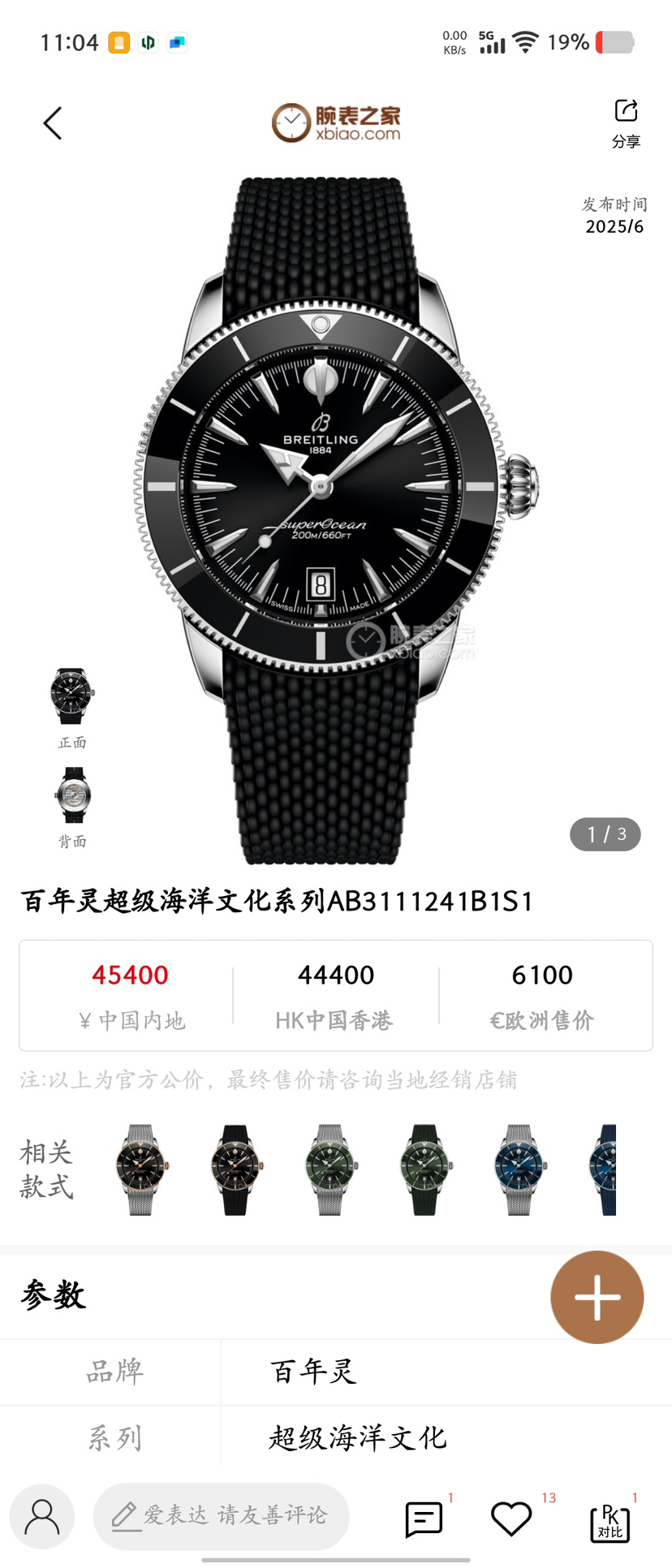View the front (正面) thumbnail image
The image size is (672, 1568).
coord(72,697)
